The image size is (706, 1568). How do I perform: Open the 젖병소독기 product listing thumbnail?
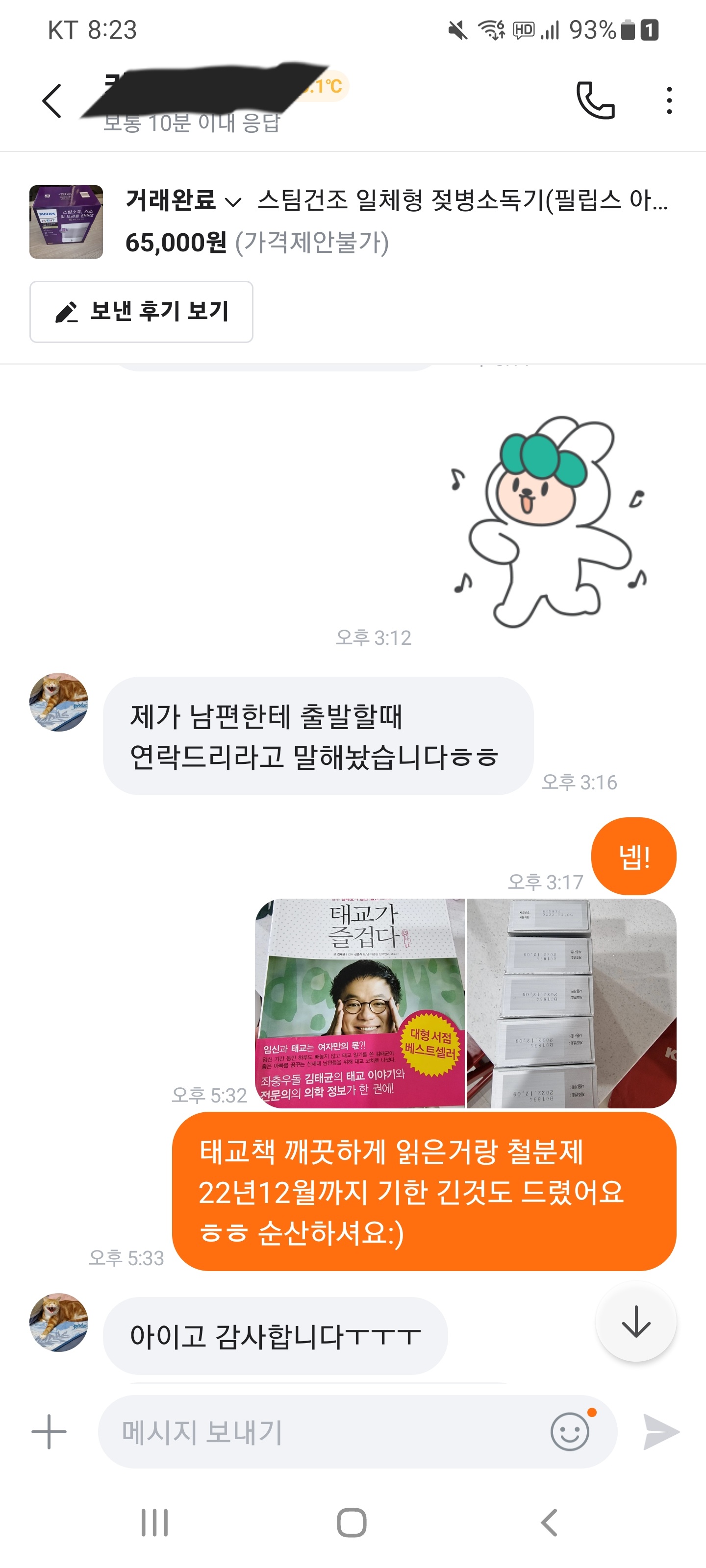[66, 222]
